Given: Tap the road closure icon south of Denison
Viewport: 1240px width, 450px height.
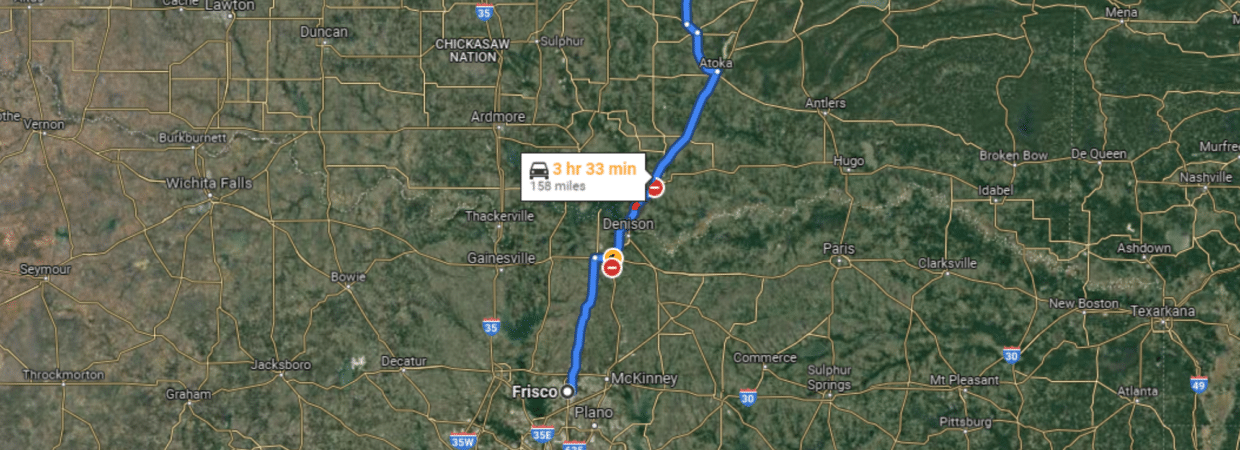Looking at the screenshot, I should pos(611,269).
